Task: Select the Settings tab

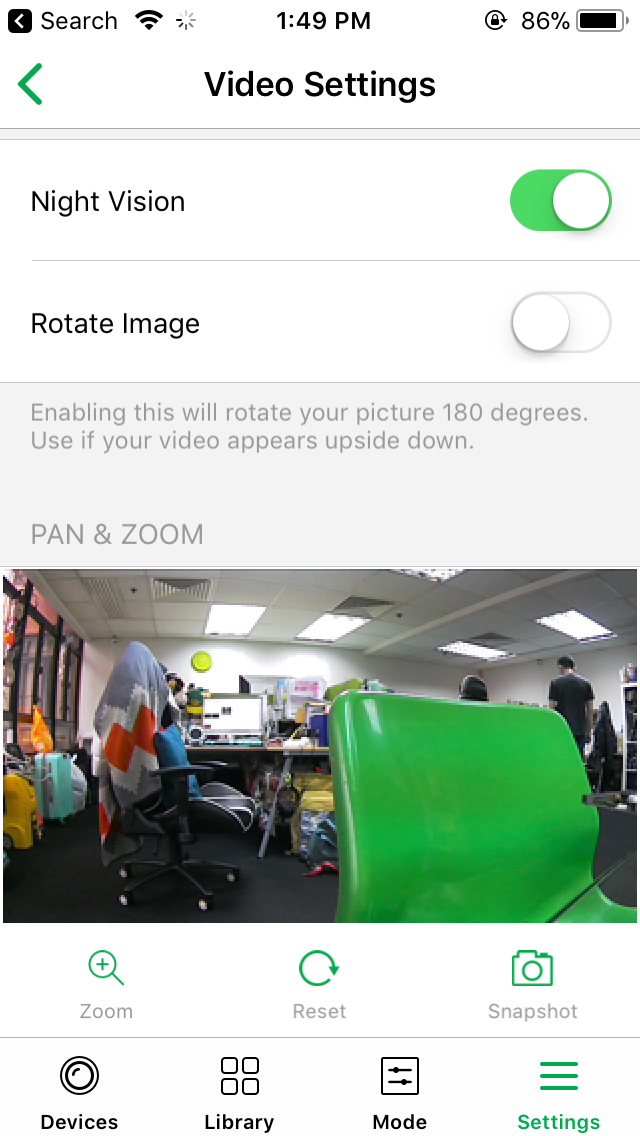Action: pos(558,1092)
